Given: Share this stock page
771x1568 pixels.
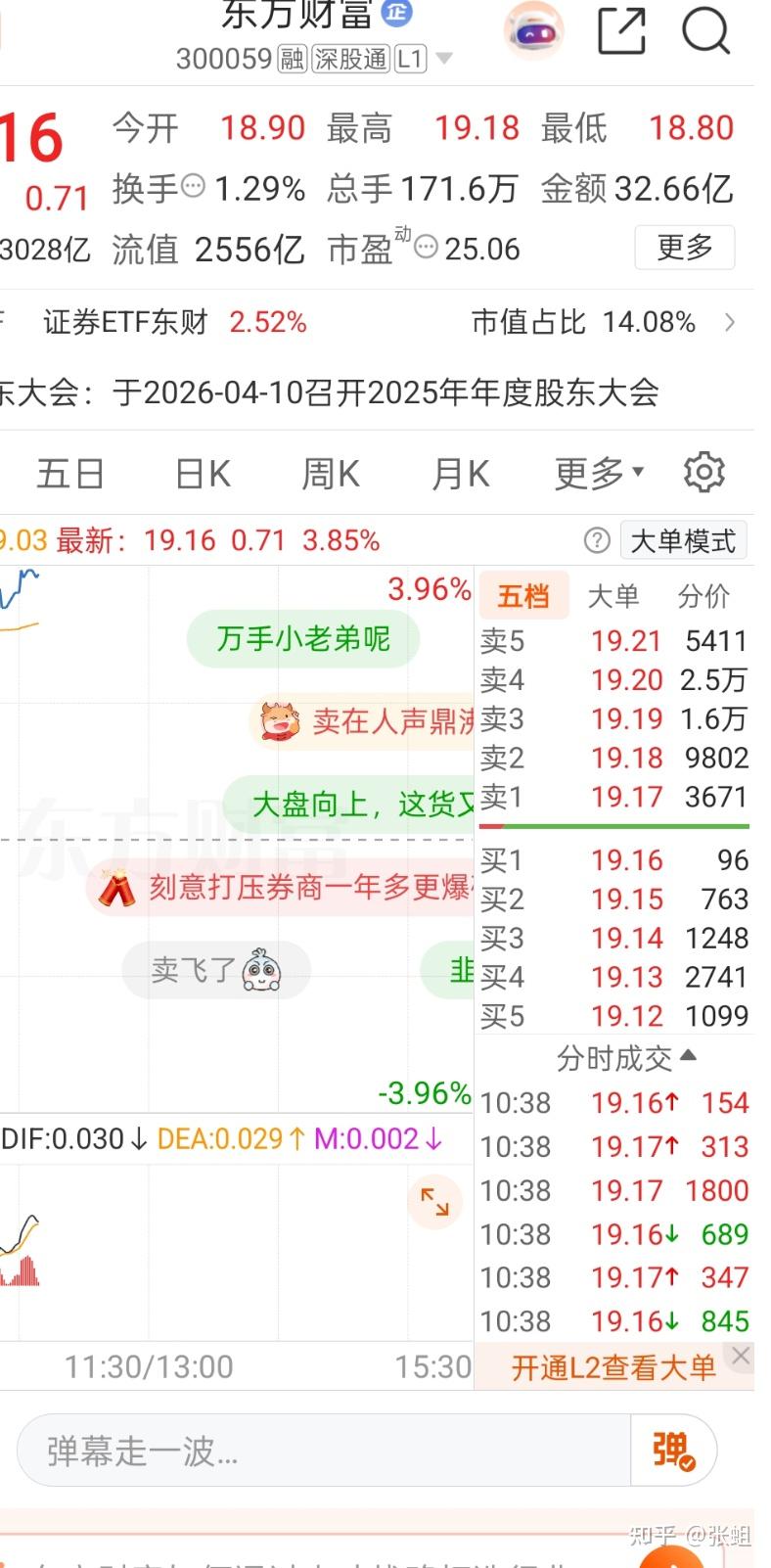Looking at the screenshot, I should tap(621, 31).
